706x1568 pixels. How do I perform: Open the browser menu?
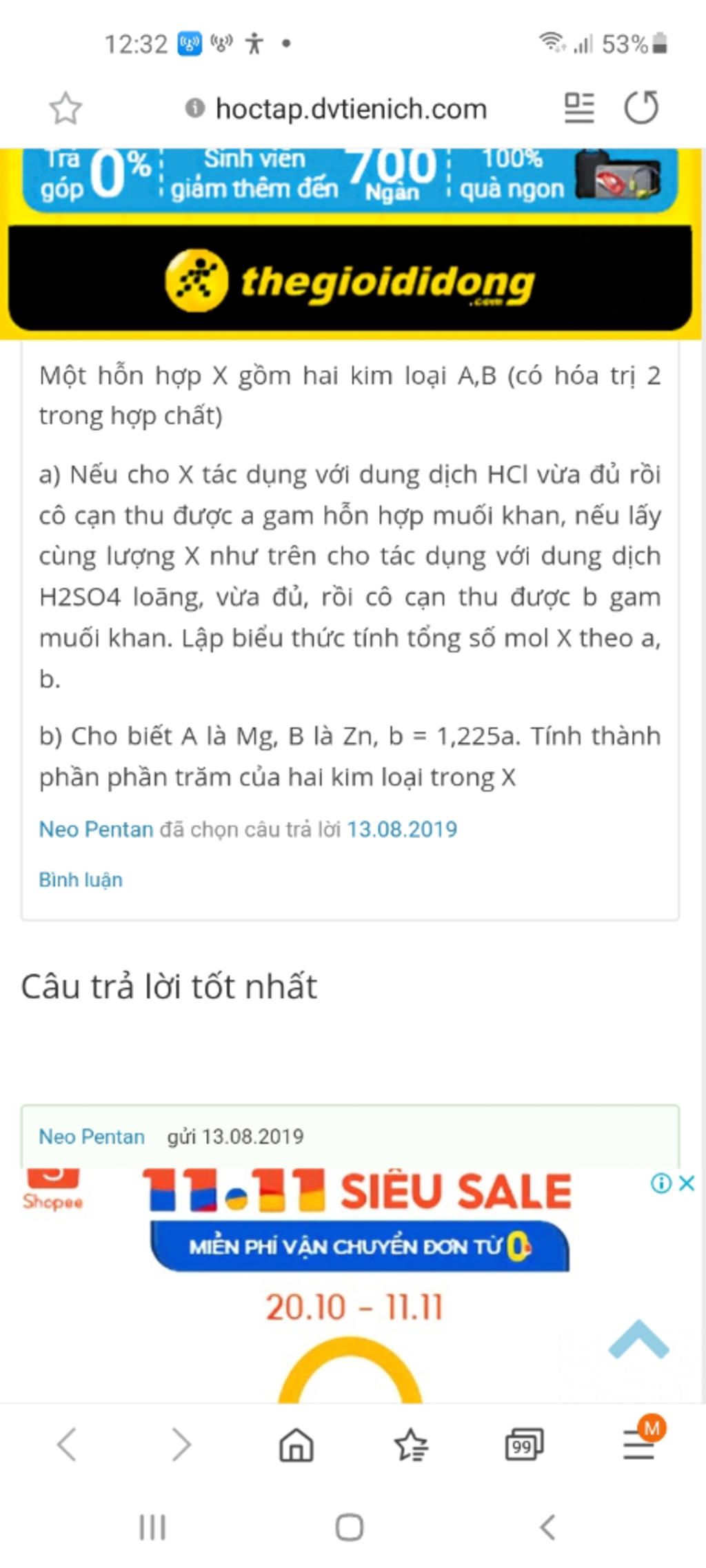pyautogui.click(x=639, y=1443)
